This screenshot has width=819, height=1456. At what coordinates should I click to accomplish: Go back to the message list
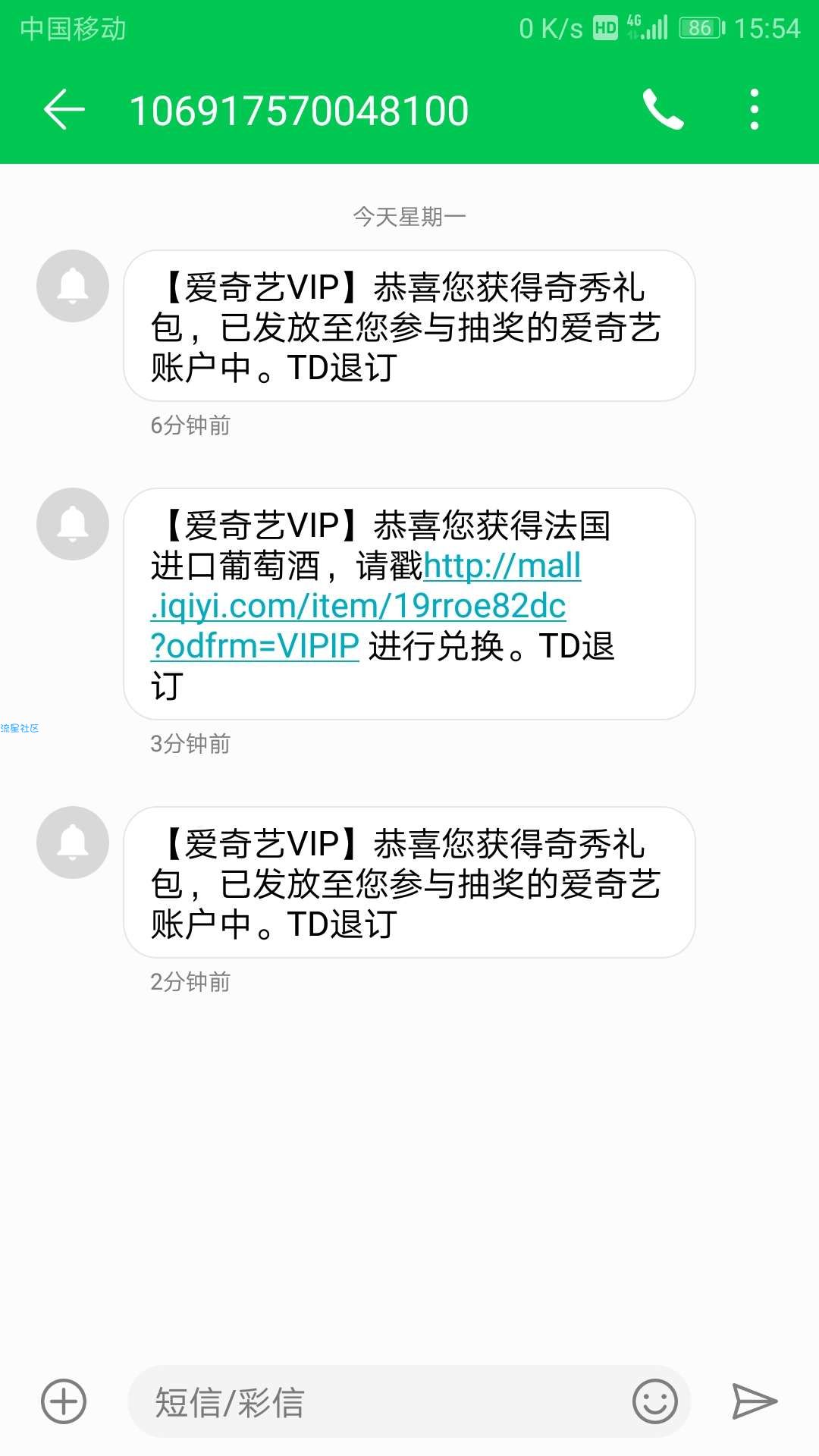coord(64,110)
